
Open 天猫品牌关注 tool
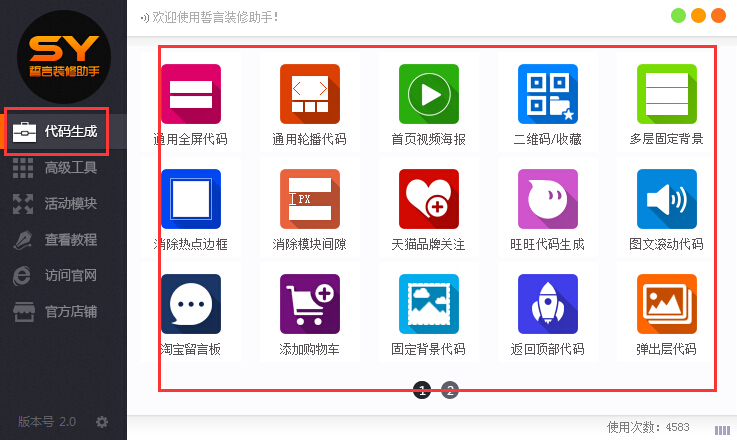[428, 199]
